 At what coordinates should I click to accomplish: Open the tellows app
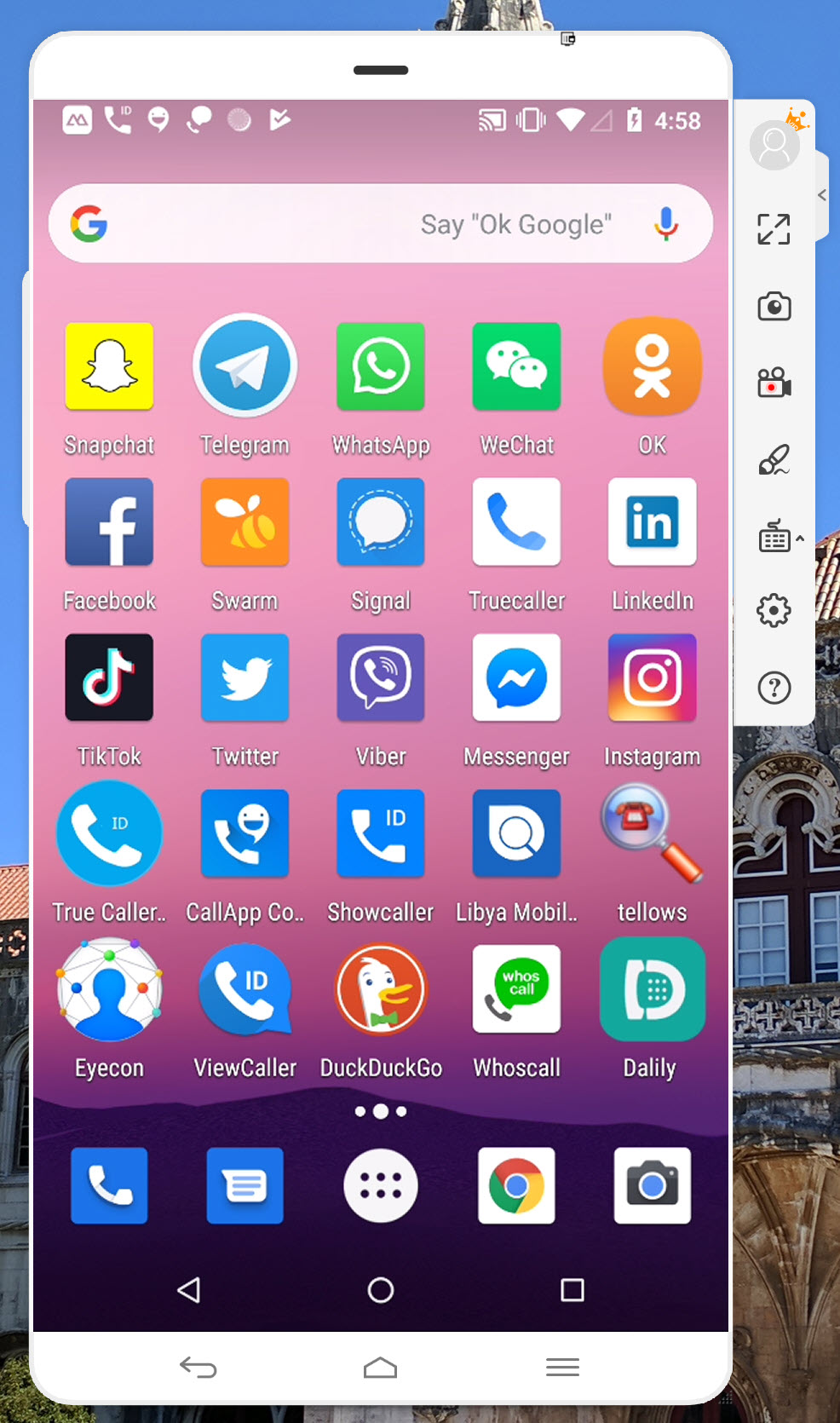653,833
